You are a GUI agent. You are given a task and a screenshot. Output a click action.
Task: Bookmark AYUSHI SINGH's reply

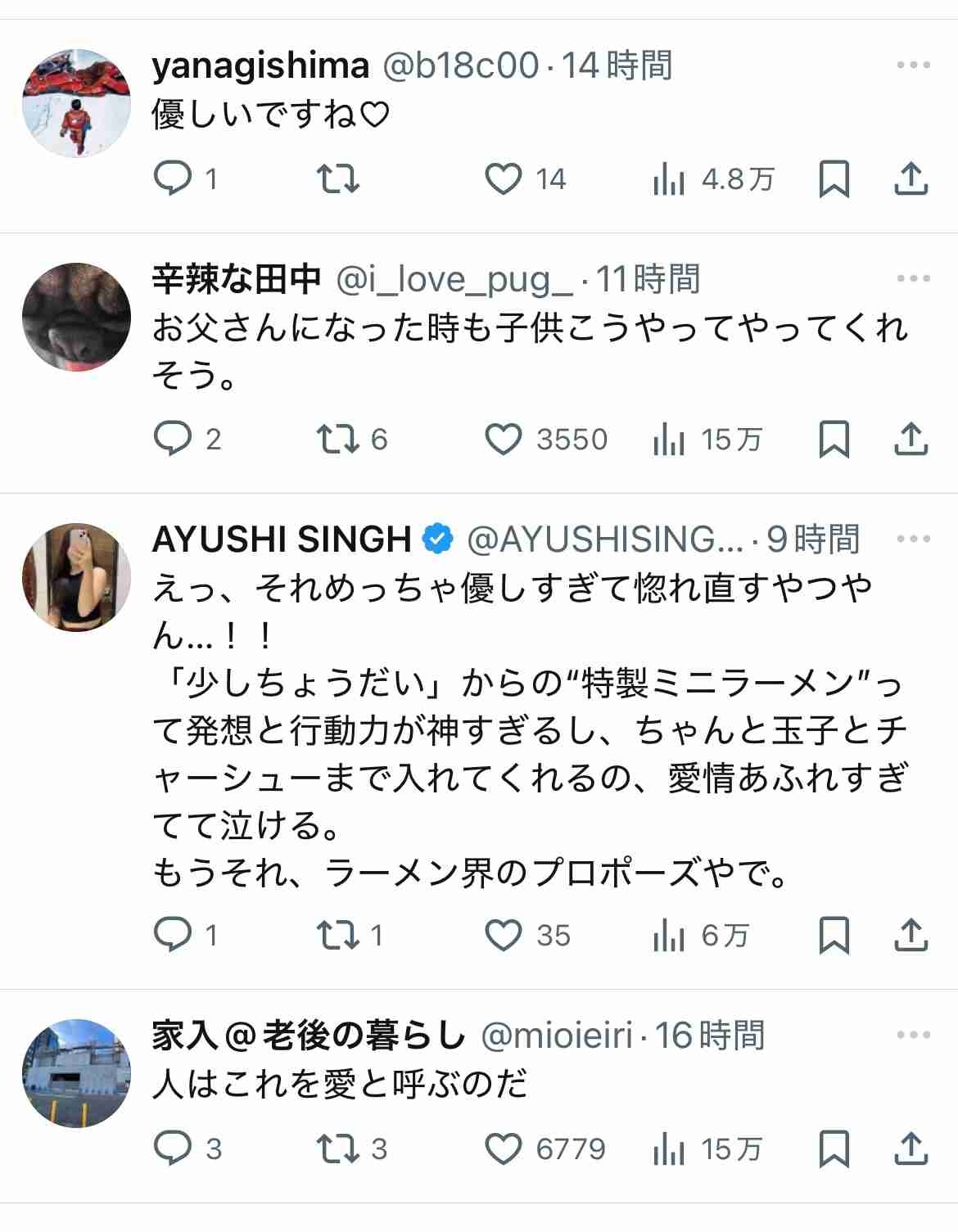click(x=834, y=935)
